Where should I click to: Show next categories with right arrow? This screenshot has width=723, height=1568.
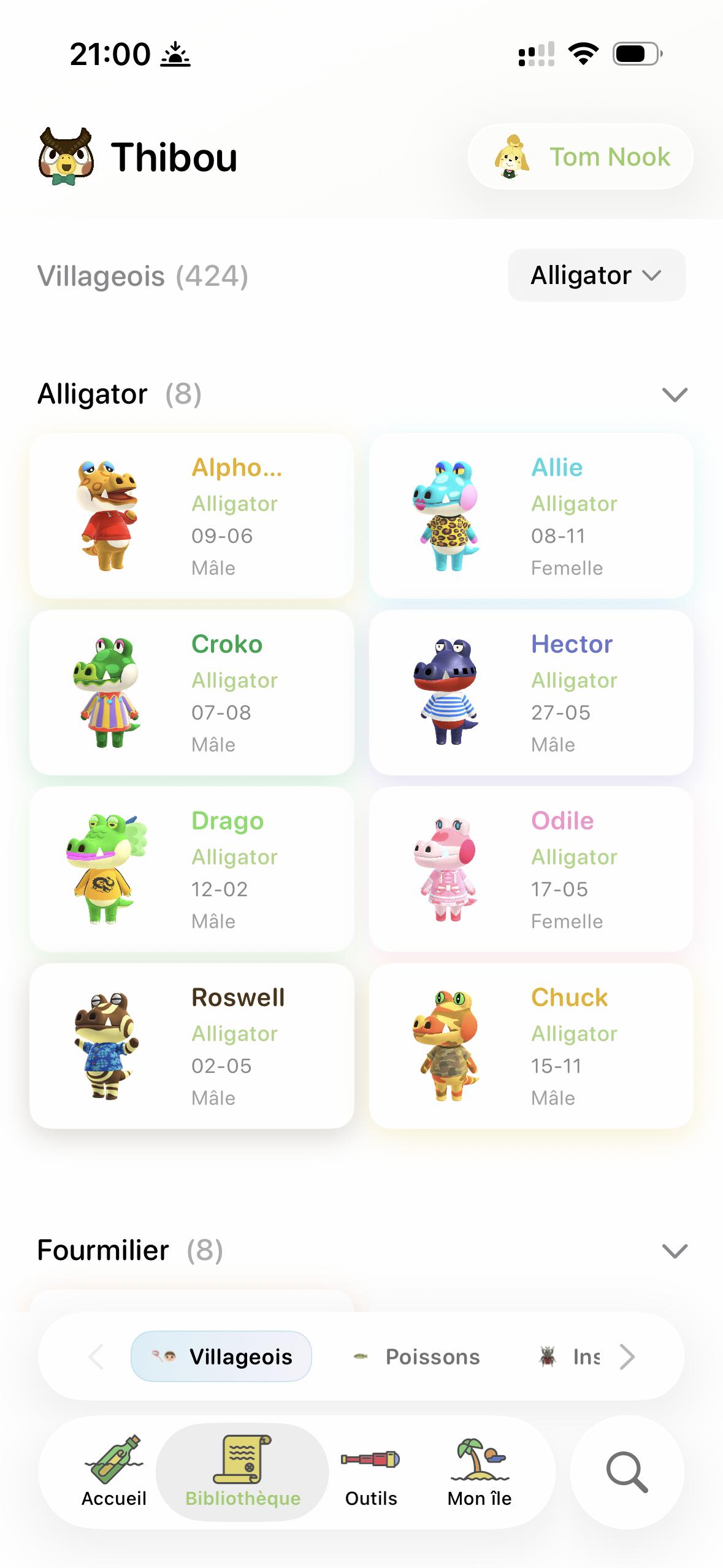[627, 1356]
